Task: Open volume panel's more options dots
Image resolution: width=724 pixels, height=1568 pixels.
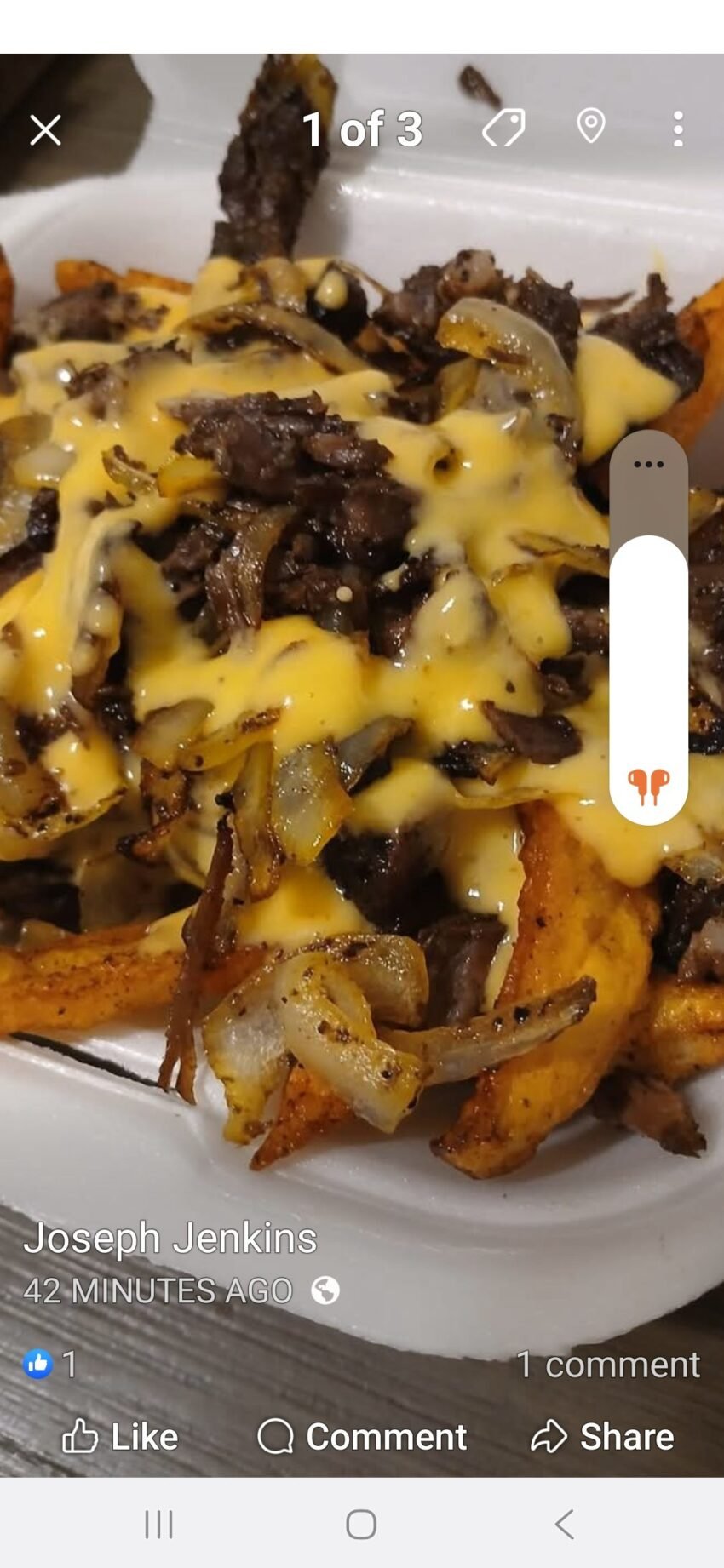Action: (x=648, y=465)
